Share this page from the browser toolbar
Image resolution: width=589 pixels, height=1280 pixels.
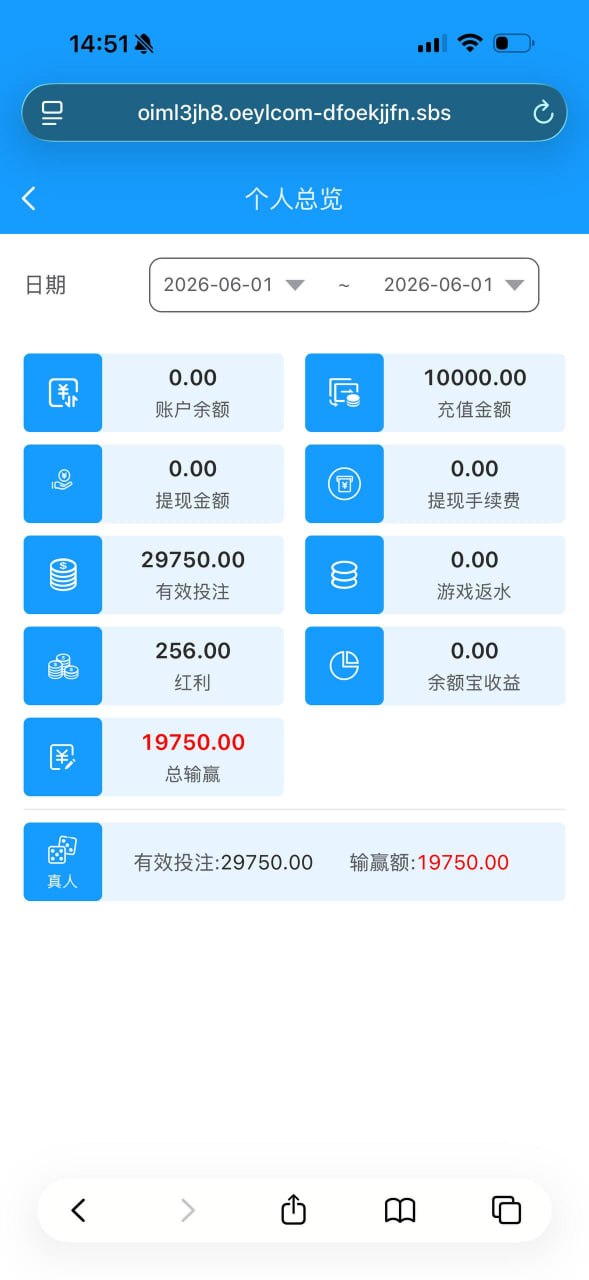(x=293, y=1209)
